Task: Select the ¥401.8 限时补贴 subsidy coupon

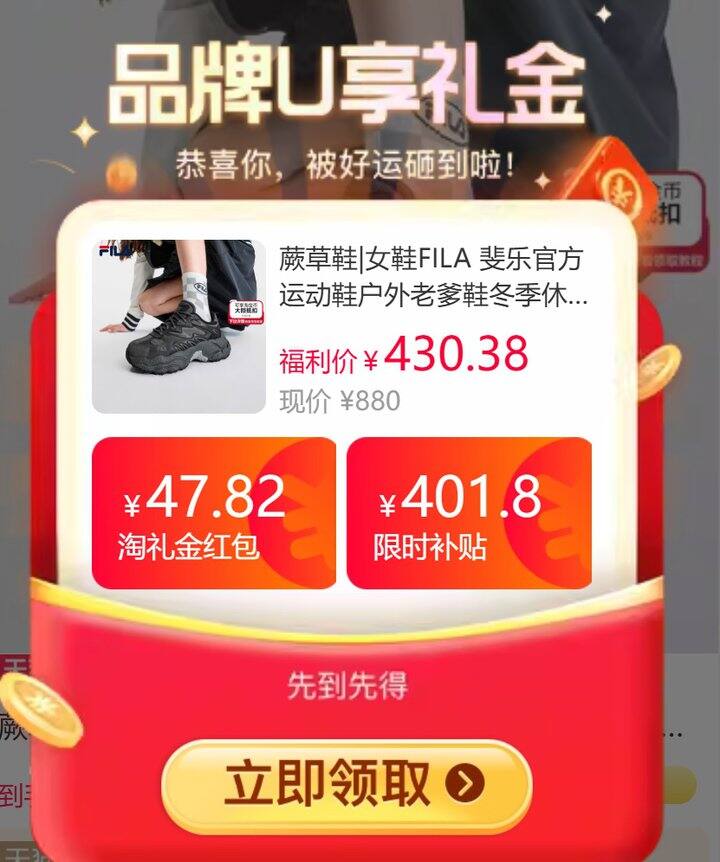Action: coord(469,513)
